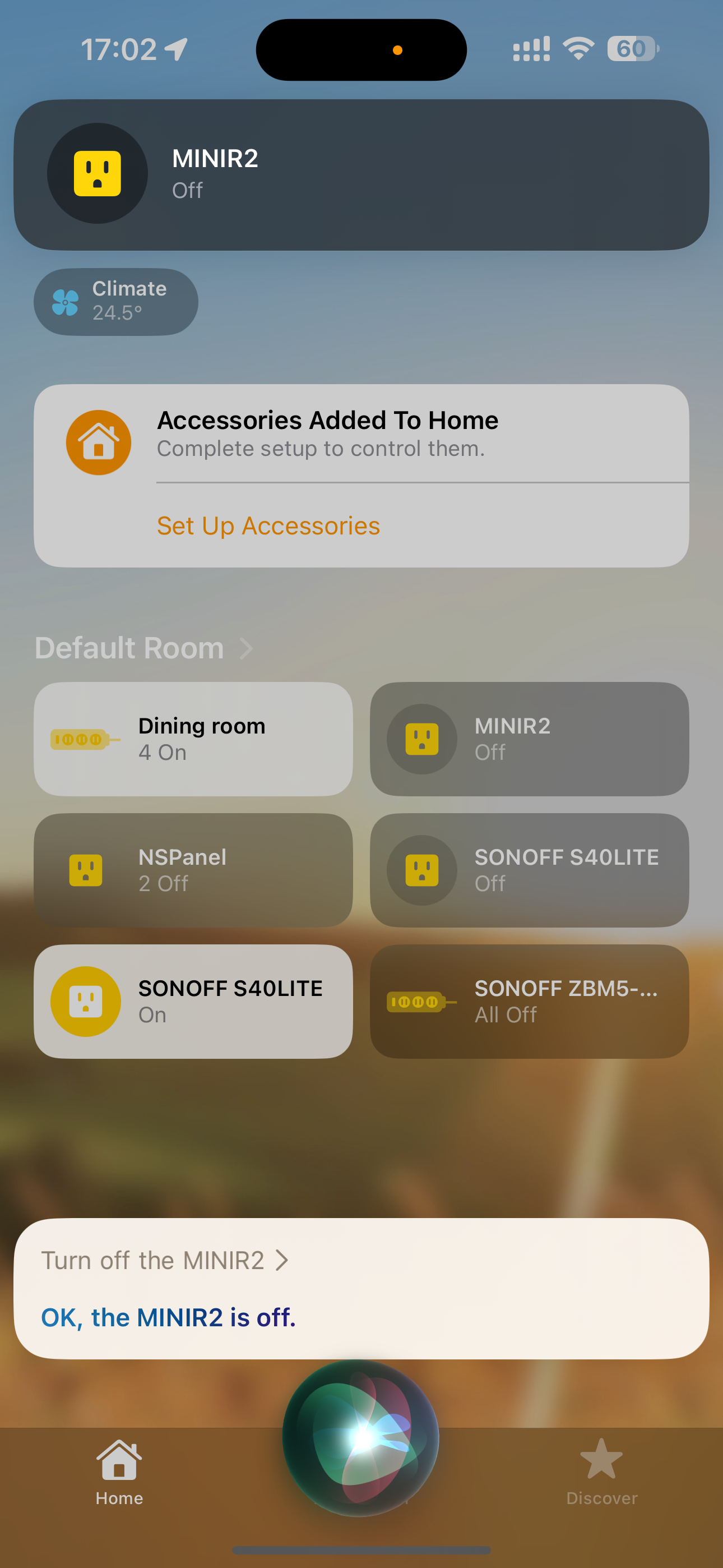723x1568 pixels.
Task: Edit the 'Turn off the MINIR2' request
Action: [164, 1260]
